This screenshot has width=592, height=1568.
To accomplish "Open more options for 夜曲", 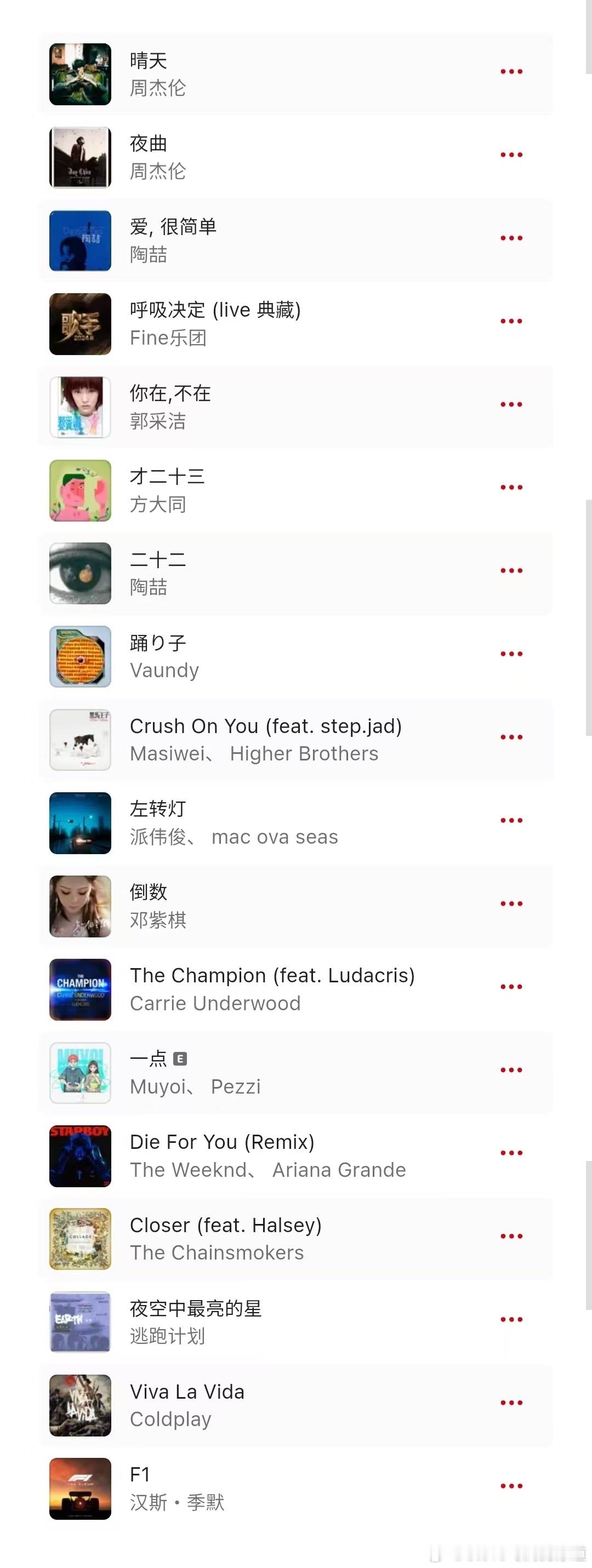I will [x=511, y=154].
